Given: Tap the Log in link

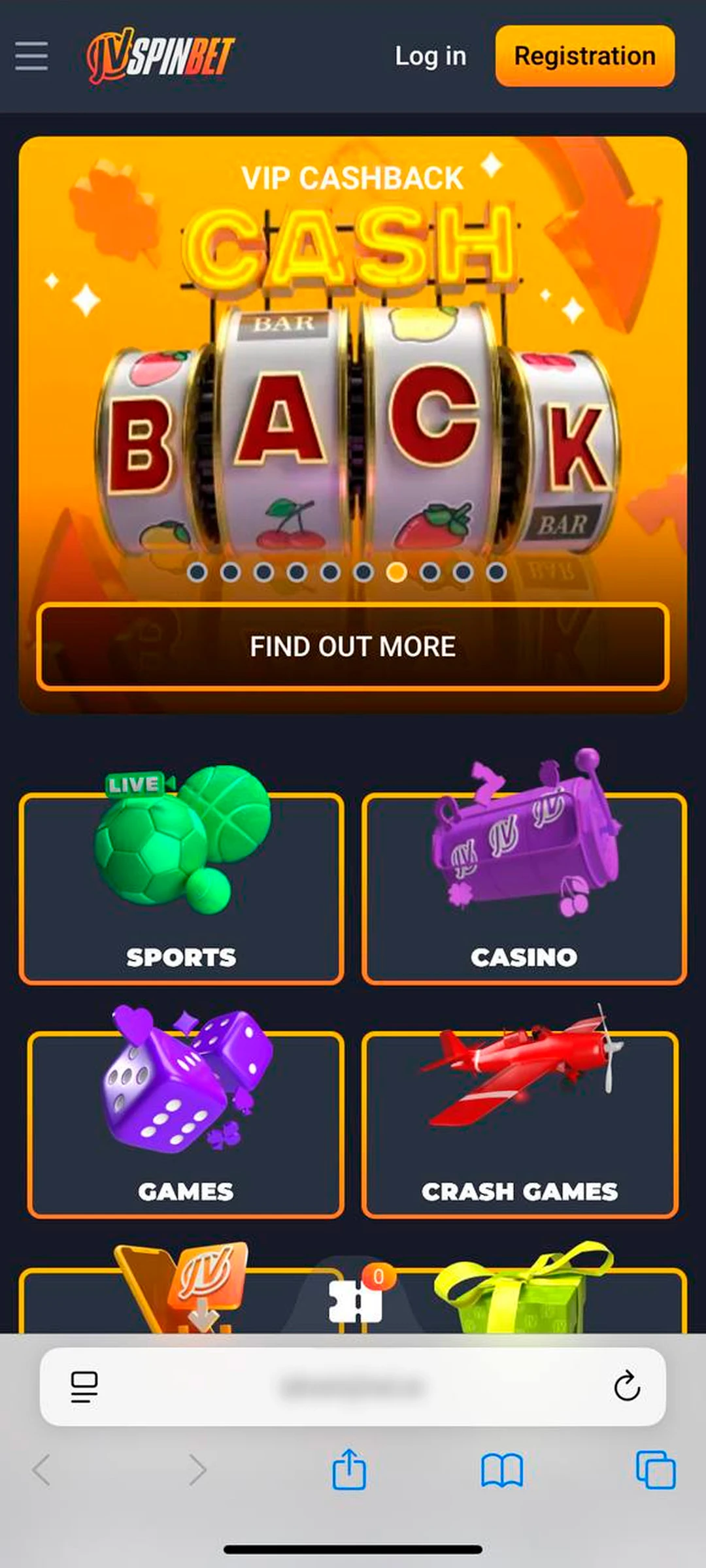Looking at the screenshot, I should [430, 56].
